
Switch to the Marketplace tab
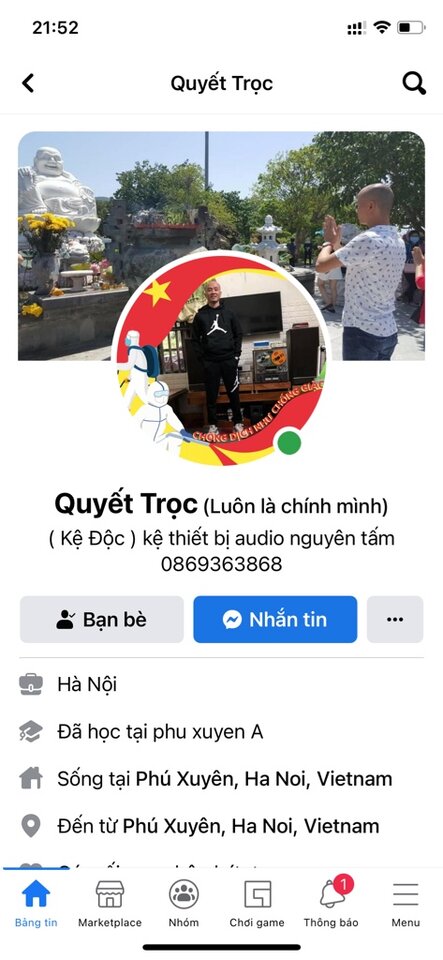tap(110, 903)
